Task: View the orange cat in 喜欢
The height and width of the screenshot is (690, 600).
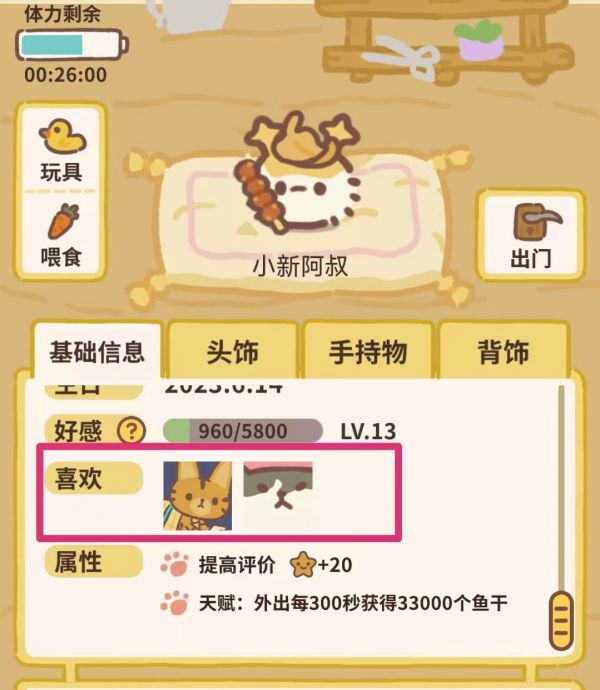Action: (198, 495)
